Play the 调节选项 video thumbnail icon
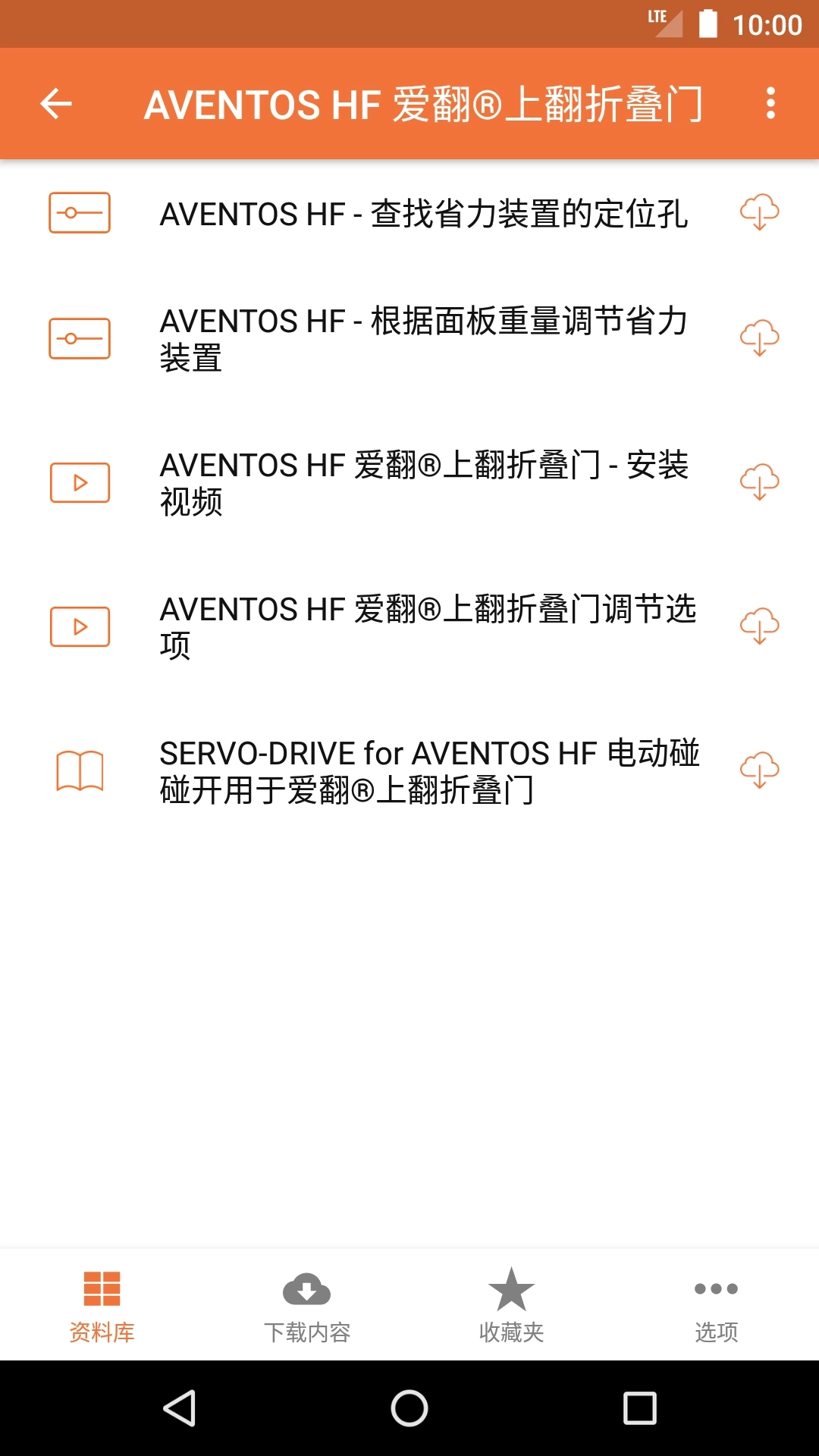The height and width of the screenshot is (1456, 819). click(79, 625)
